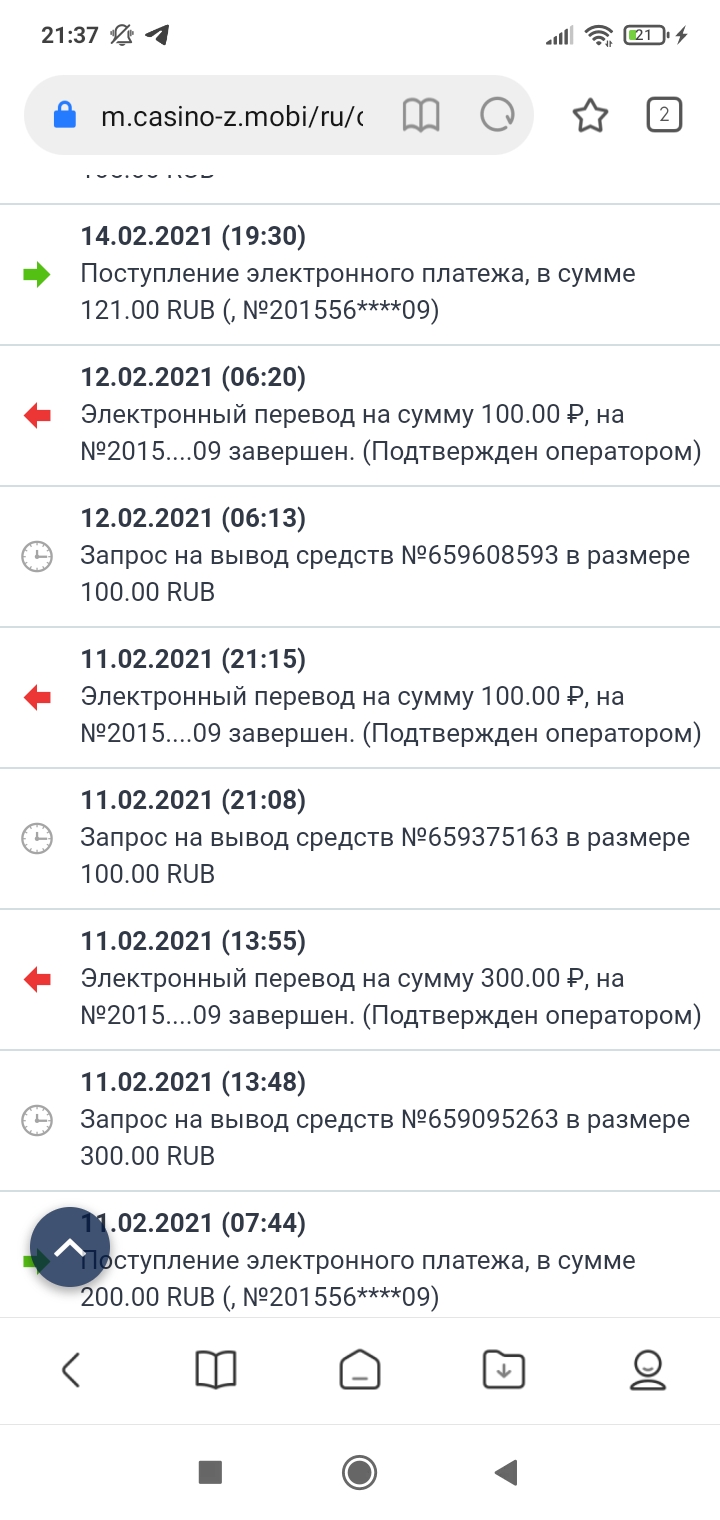
Task: Click the green incoming payment arrow for 14.02.2021
Action: pos(37,275)
